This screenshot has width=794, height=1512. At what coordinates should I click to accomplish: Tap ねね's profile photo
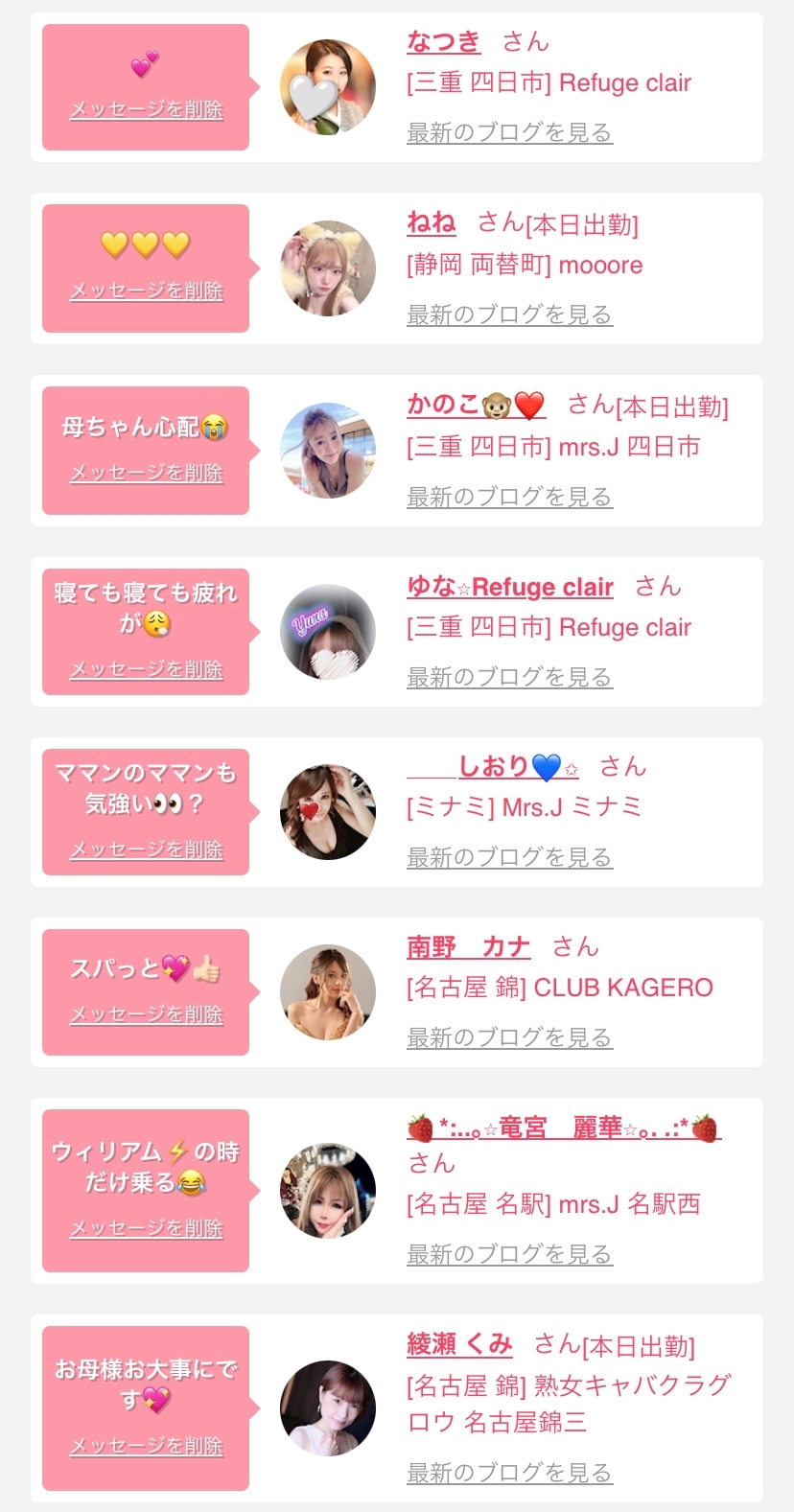328,268
